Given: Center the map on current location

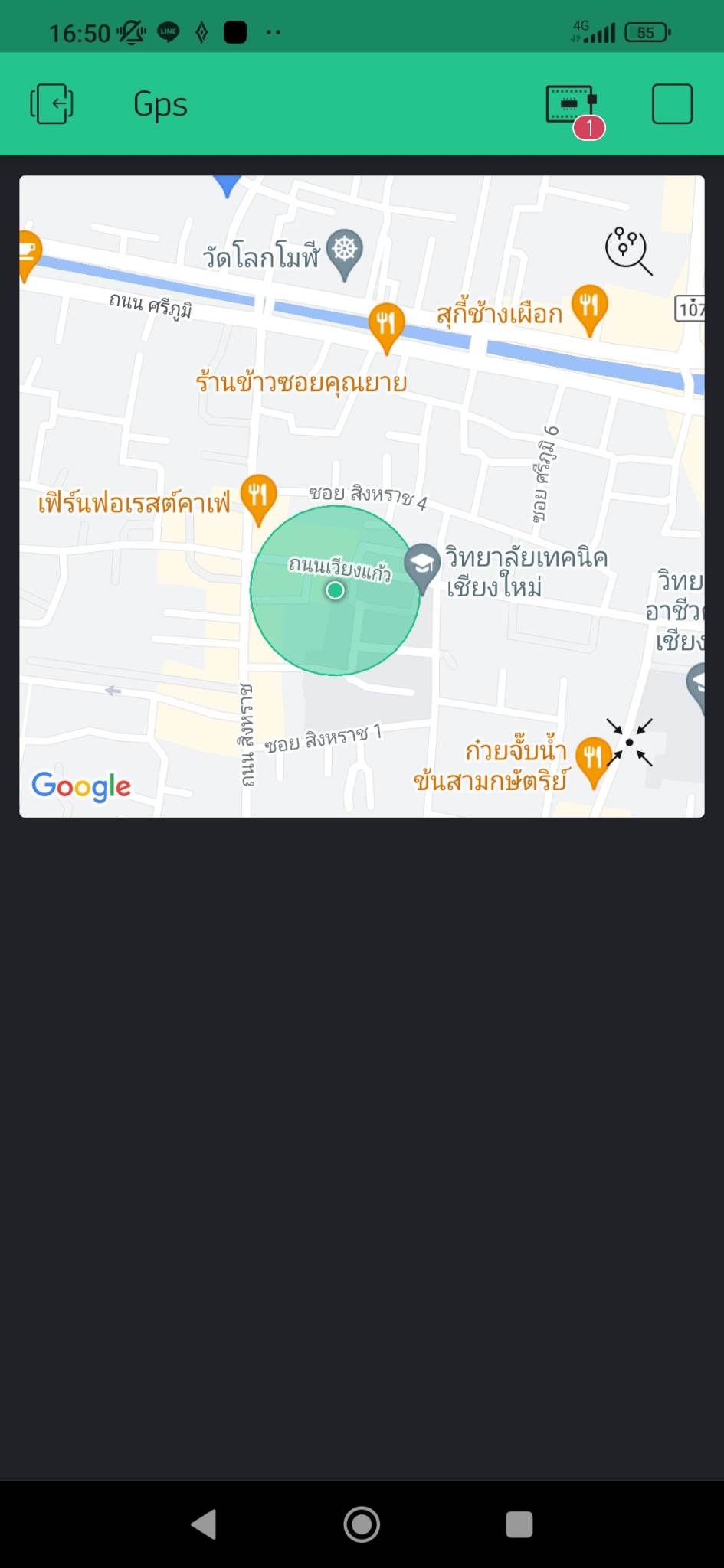Looking at the screenshot, I should click(629, 742).
